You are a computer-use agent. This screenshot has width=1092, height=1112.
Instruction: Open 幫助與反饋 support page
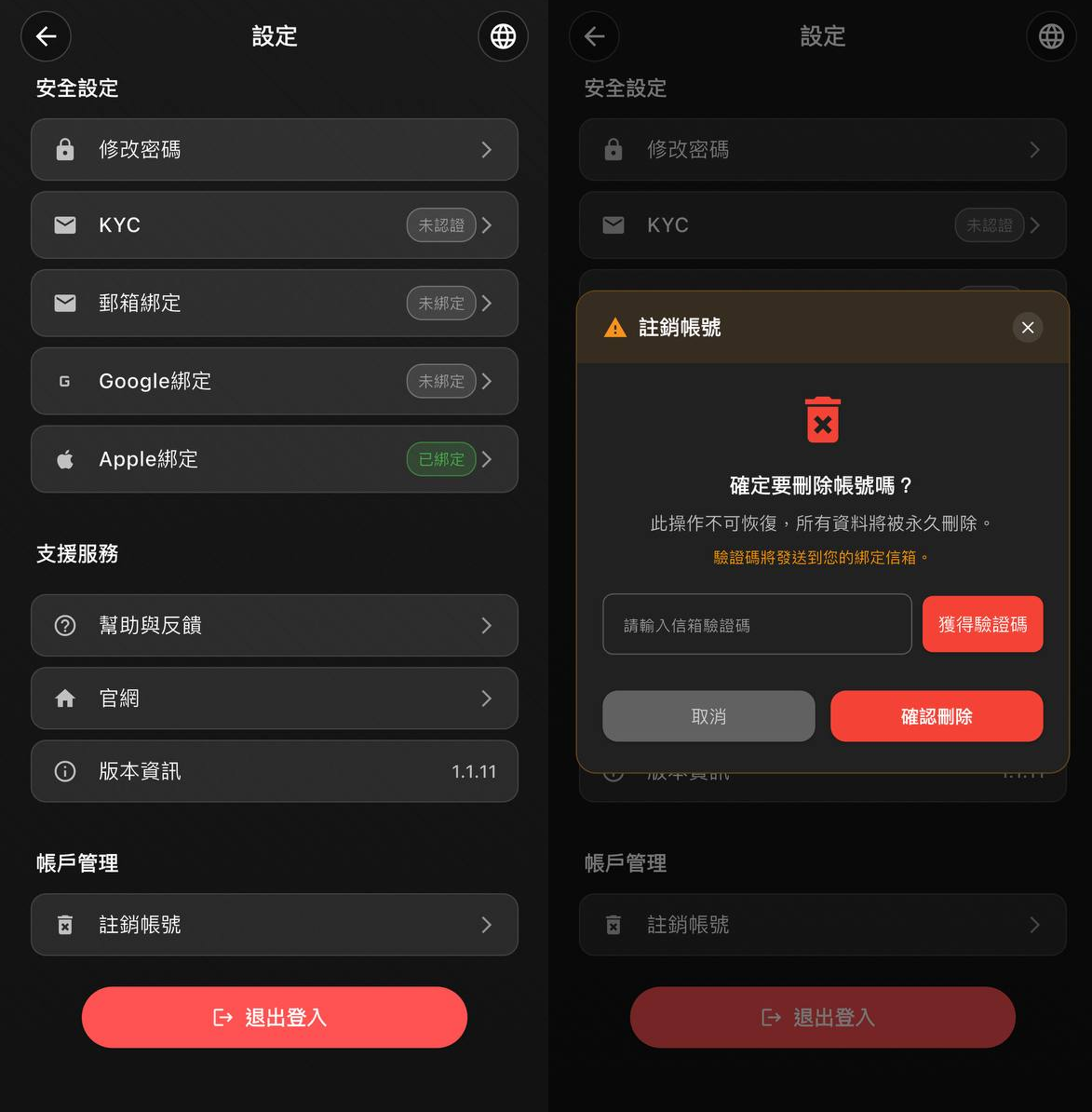[275, 626]
